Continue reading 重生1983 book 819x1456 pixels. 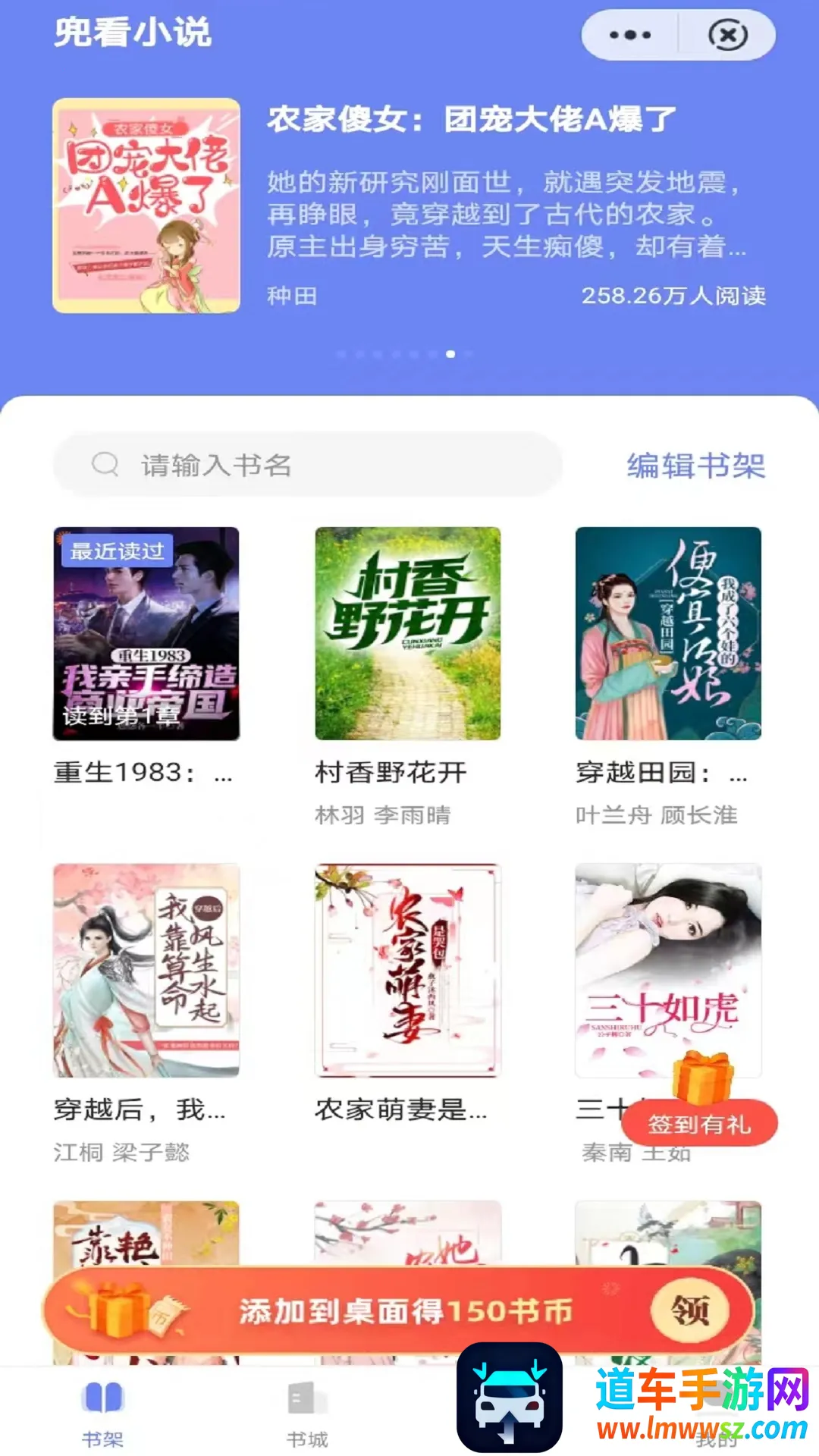point(146,633)
